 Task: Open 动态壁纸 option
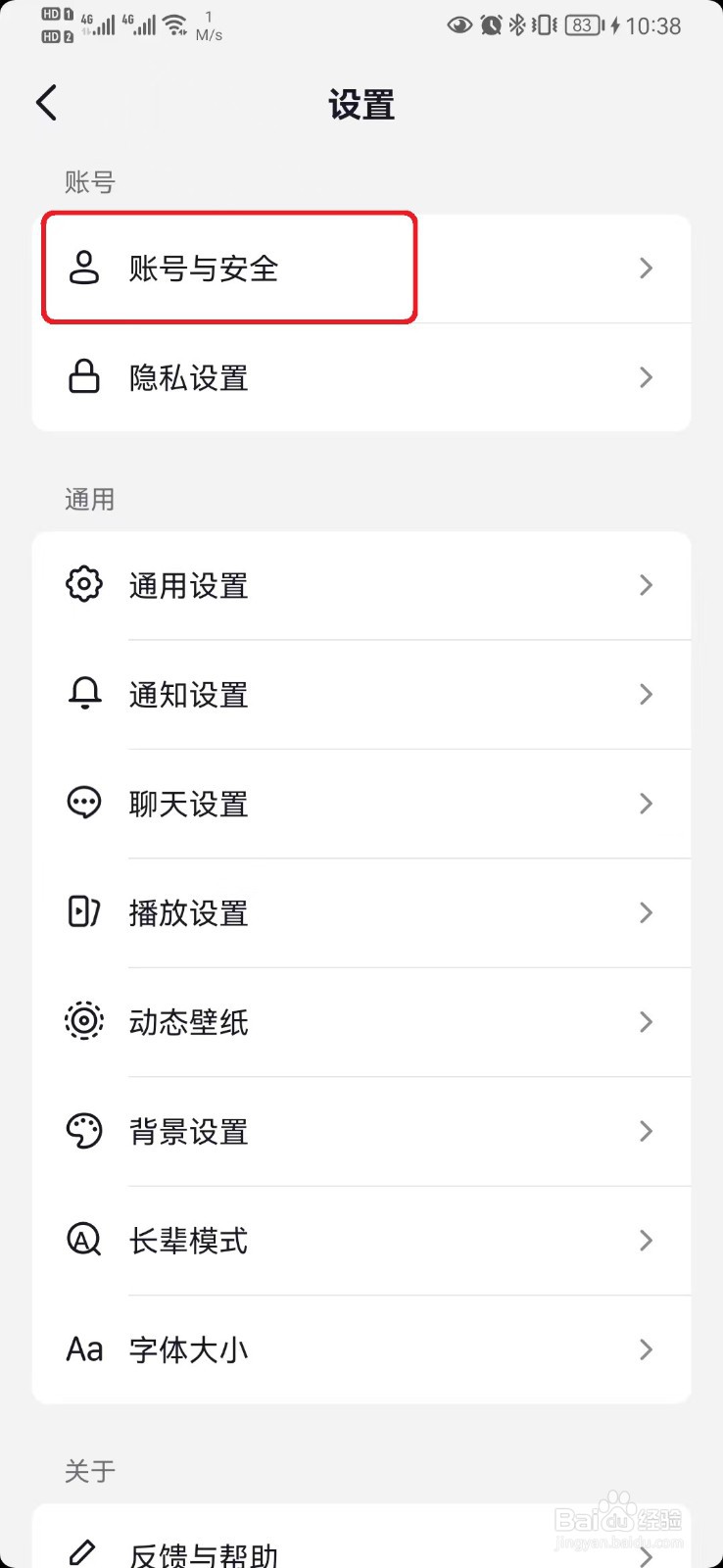point(361,1023)
